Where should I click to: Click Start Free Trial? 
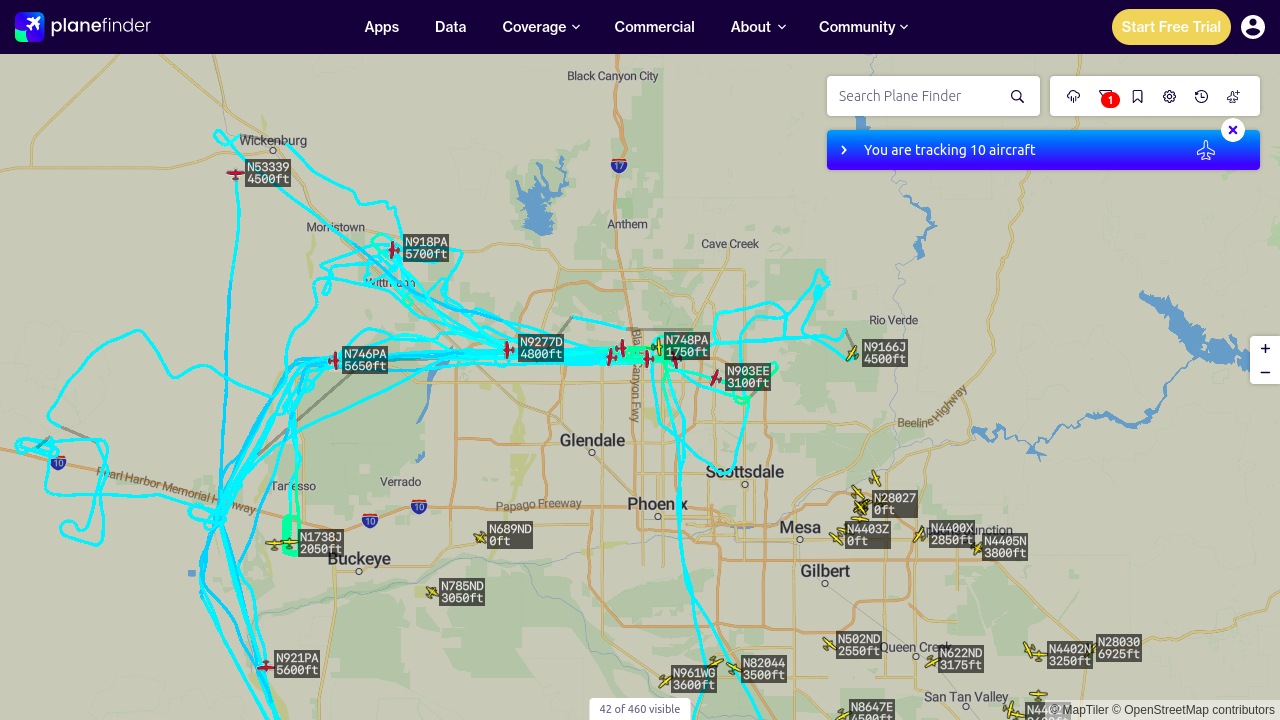pyautogui.click(x=1171, y=27)
